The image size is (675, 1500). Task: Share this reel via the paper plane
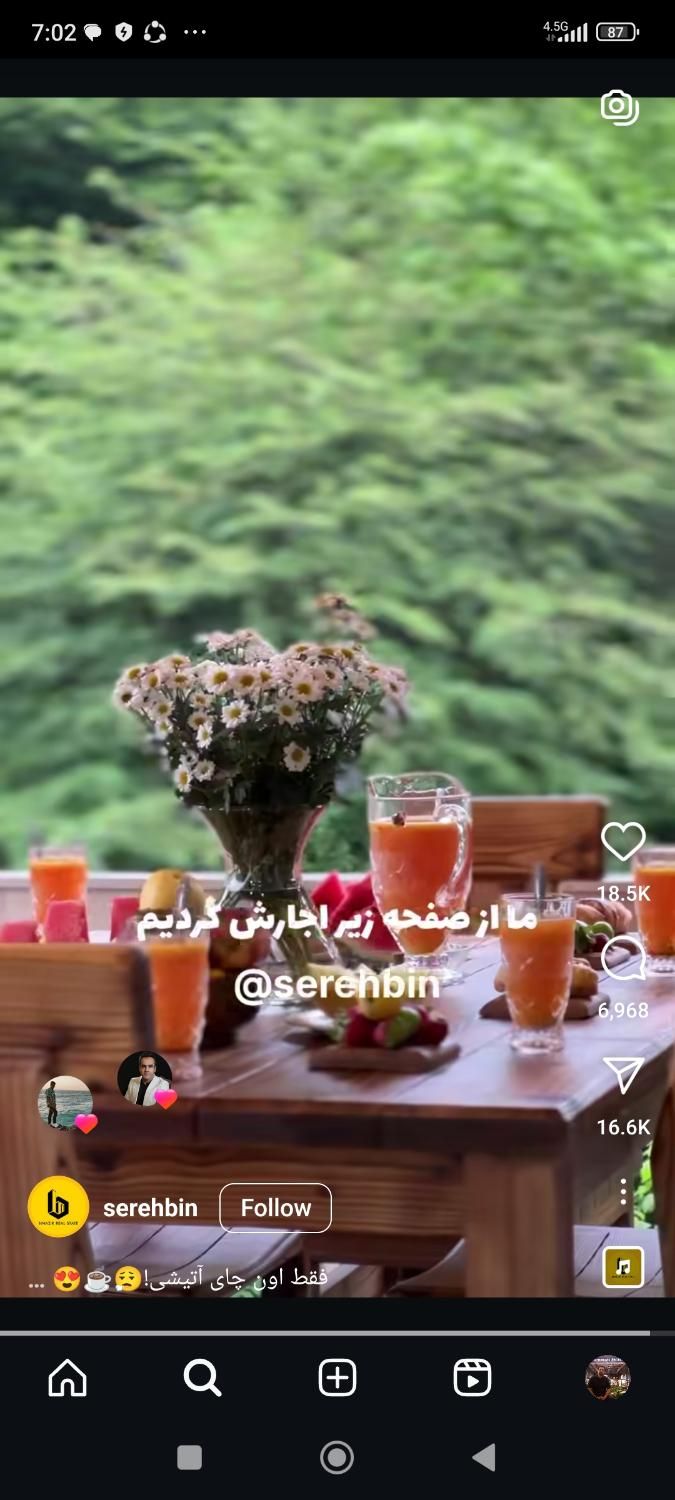coord(622,1077)
